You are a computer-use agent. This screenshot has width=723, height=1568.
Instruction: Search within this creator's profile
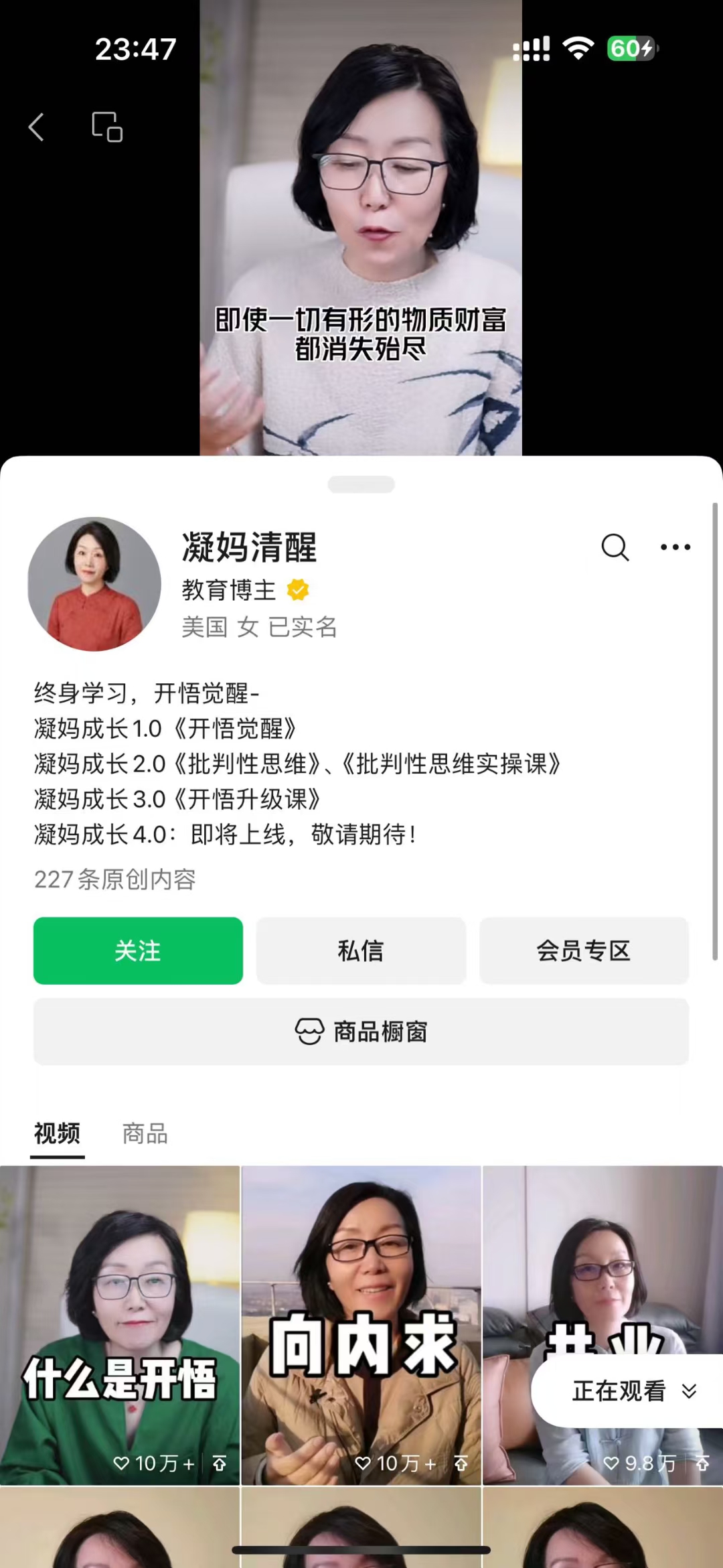tap(615, 547)
